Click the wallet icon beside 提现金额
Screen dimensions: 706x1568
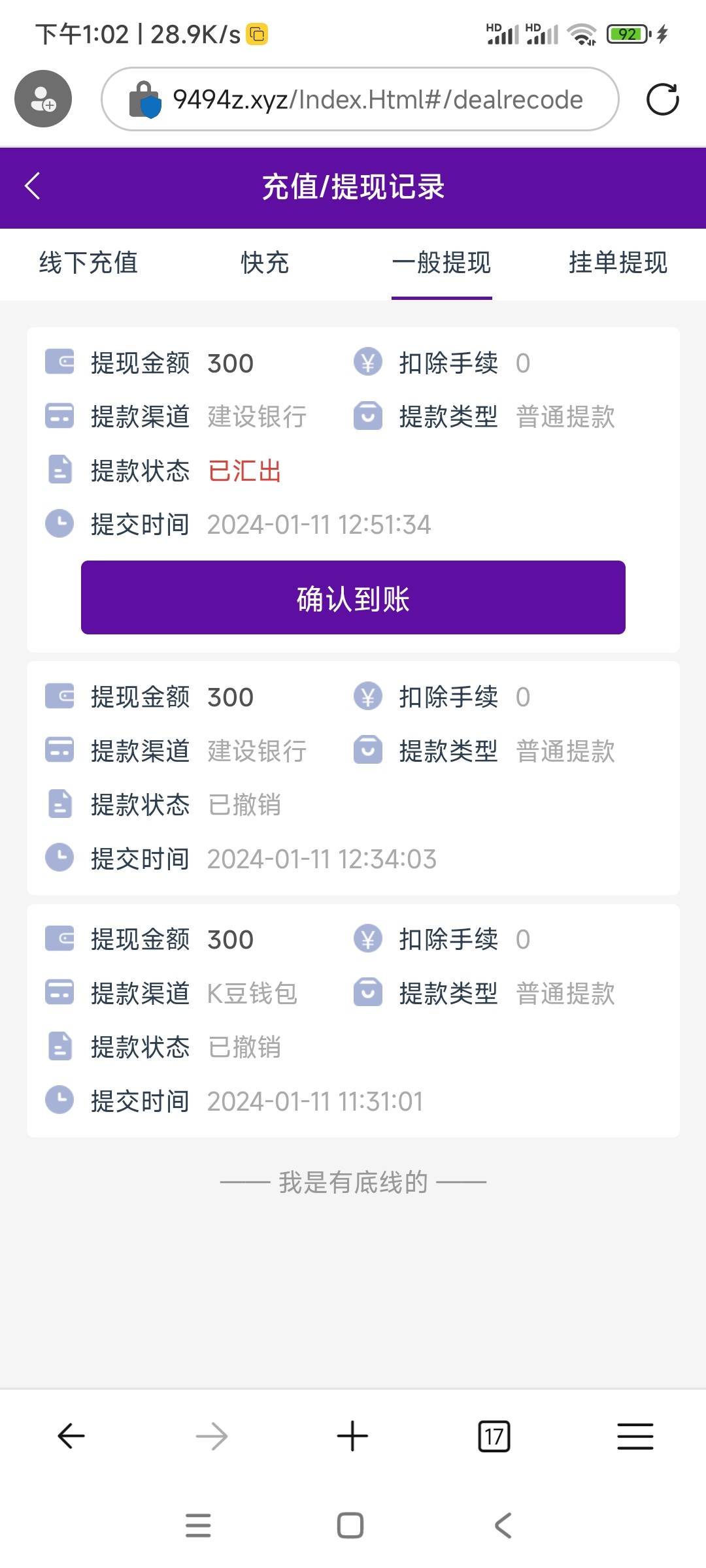[59, 363]
